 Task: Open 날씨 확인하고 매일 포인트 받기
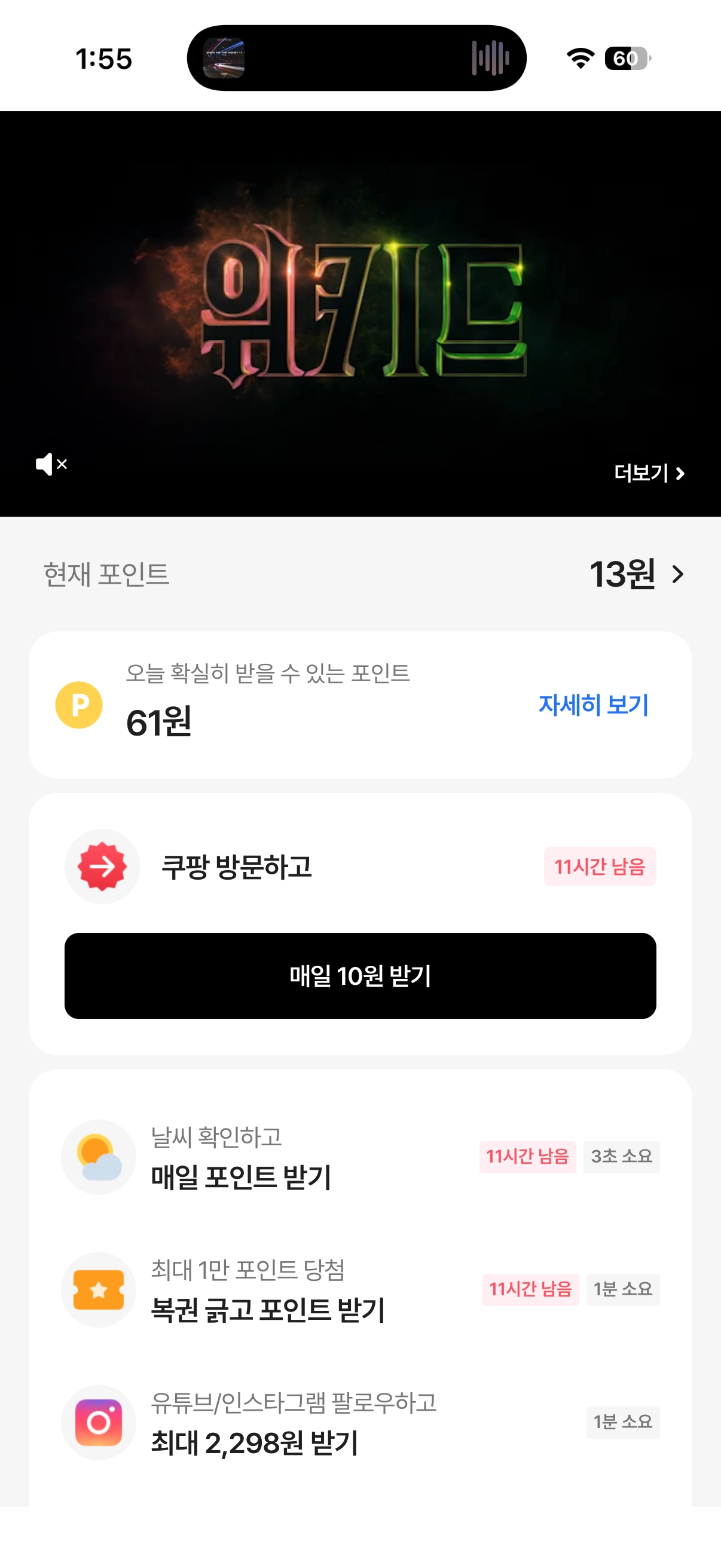tap(360, 1157)
